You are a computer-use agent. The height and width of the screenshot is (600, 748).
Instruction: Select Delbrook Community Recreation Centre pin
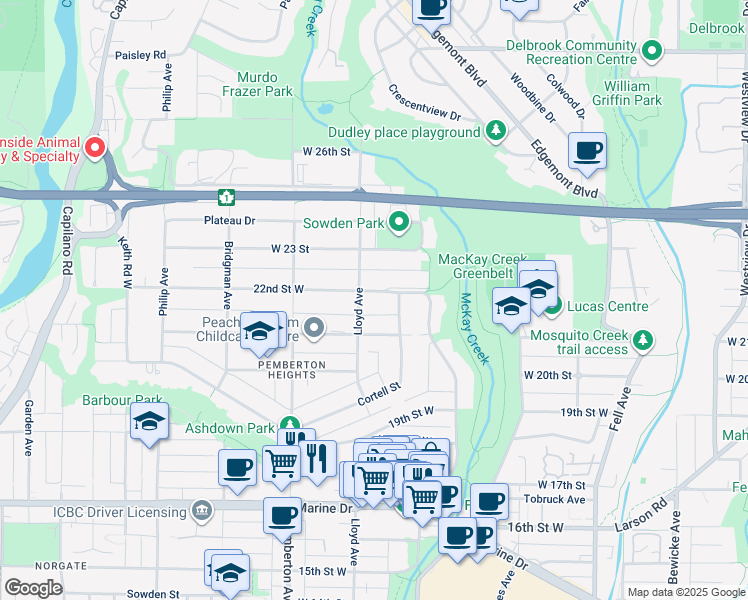click(652, 51)
